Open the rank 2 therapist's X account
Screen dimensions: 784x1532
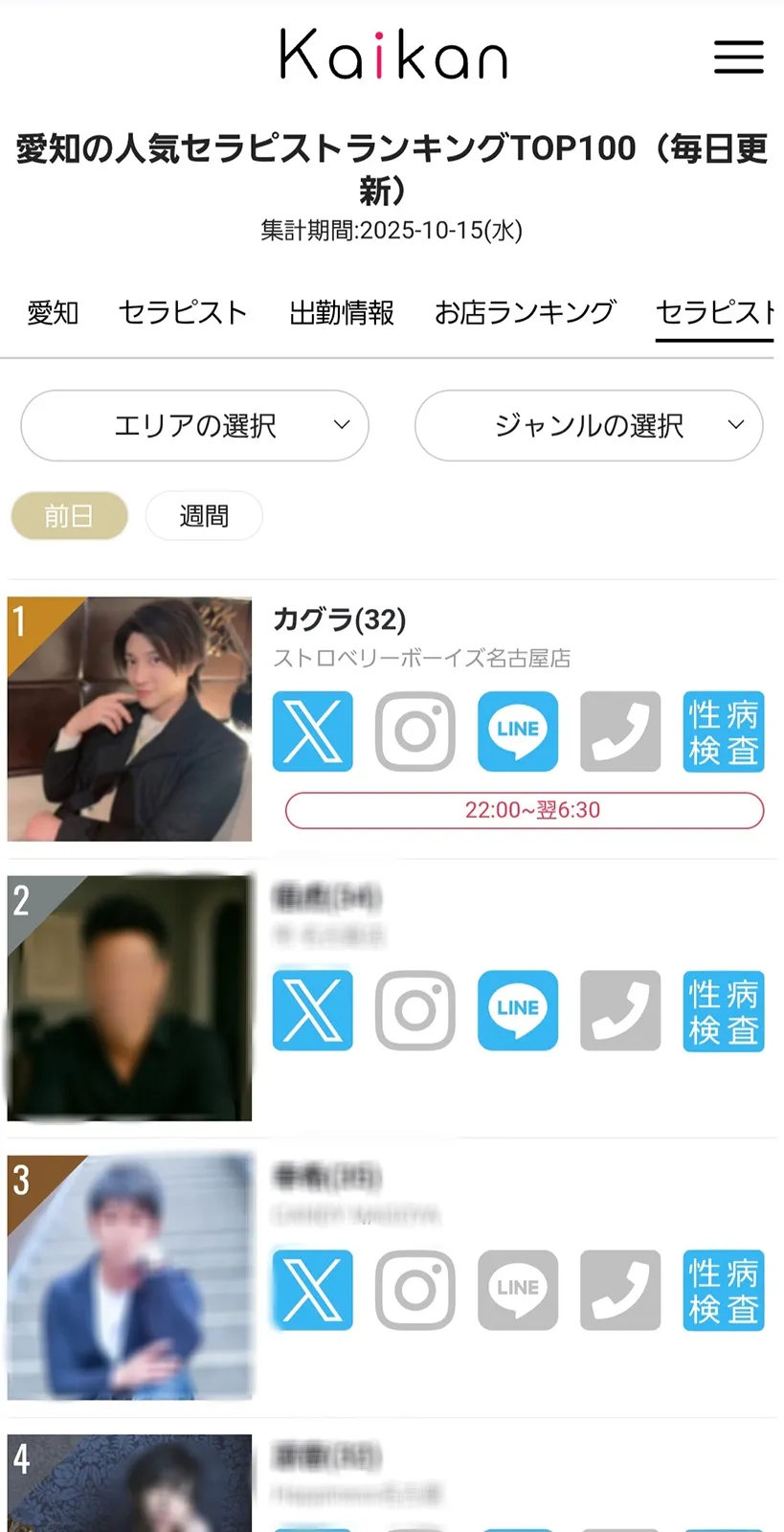[x=313, y=1010]
